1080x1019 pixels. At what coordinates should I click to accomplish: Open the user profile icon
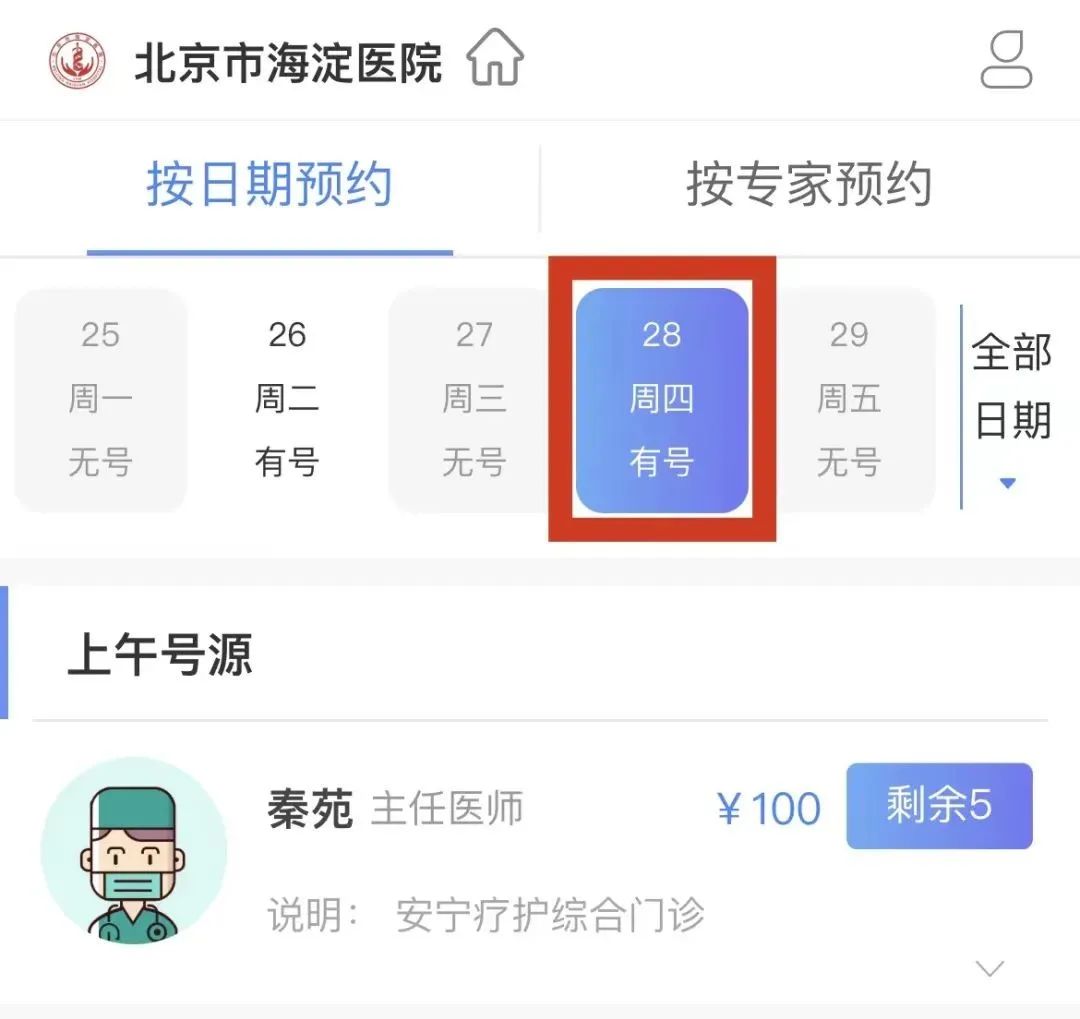pyautogui.click(x=1005, y=60)
